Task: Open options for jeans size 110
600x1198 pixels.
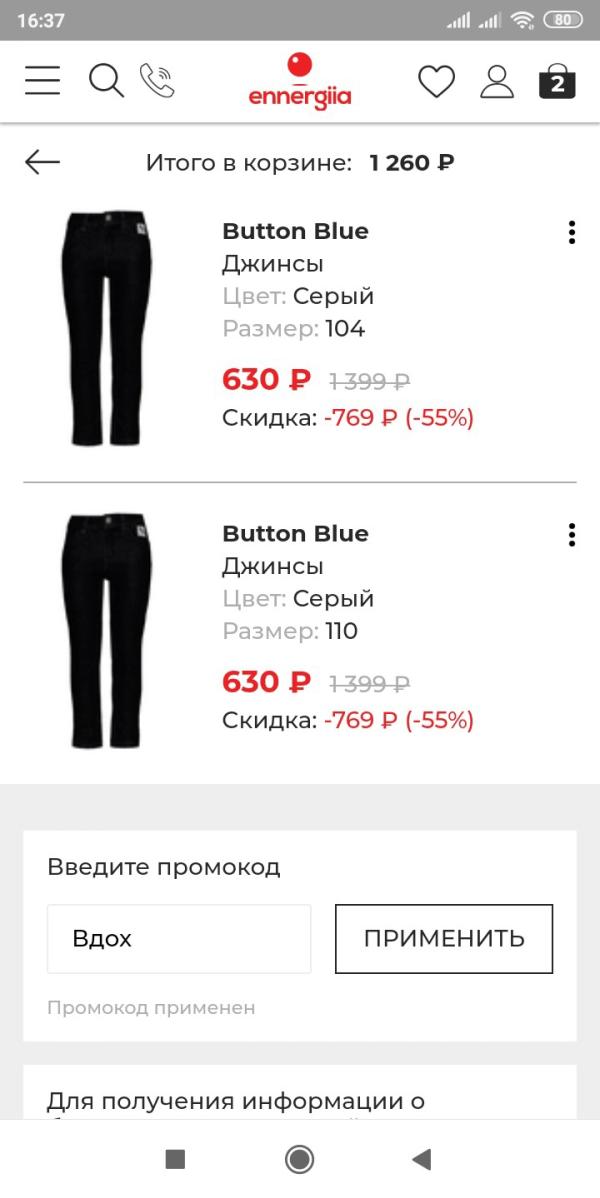Action: click(x=571, y=534)
